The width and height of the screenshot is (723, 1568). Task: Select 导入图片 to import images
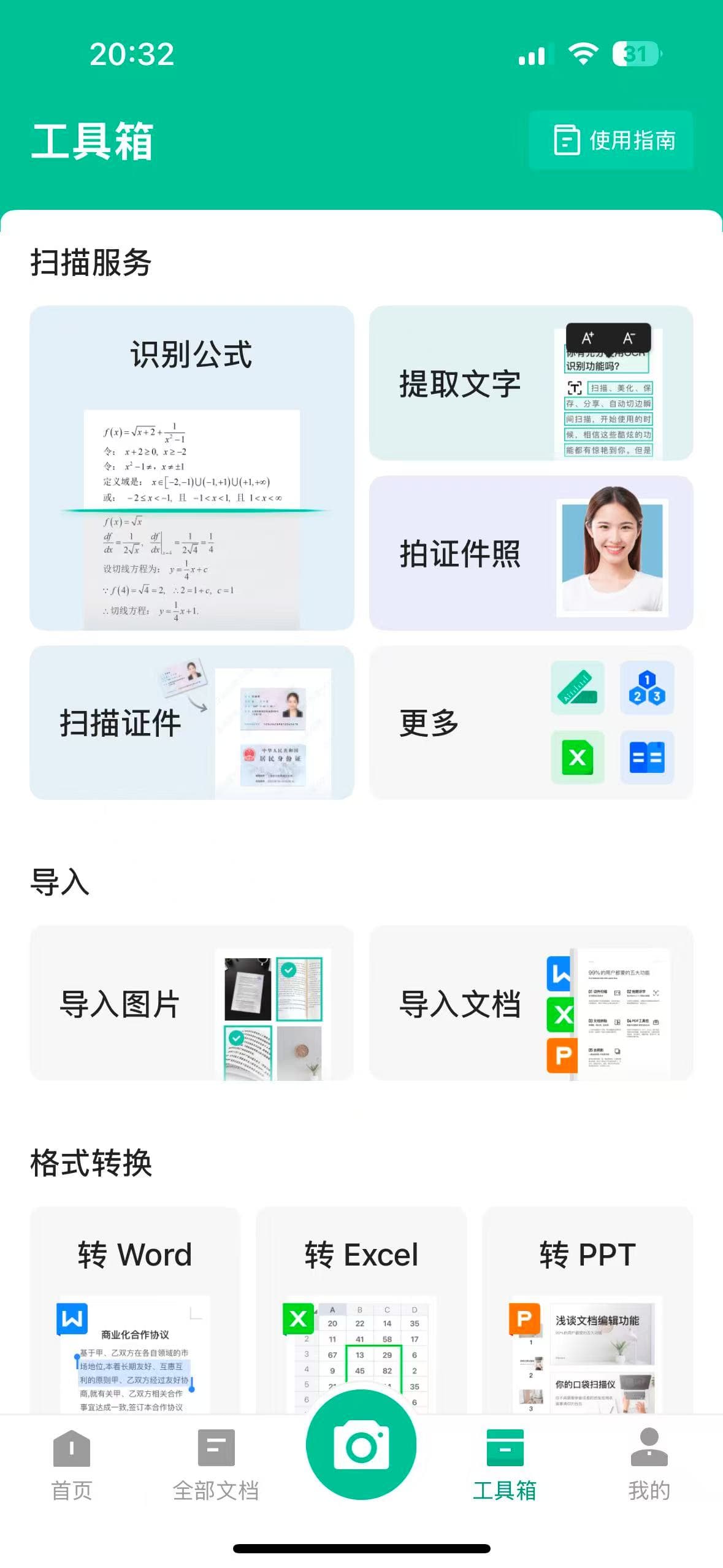(x=191, y=1003)
